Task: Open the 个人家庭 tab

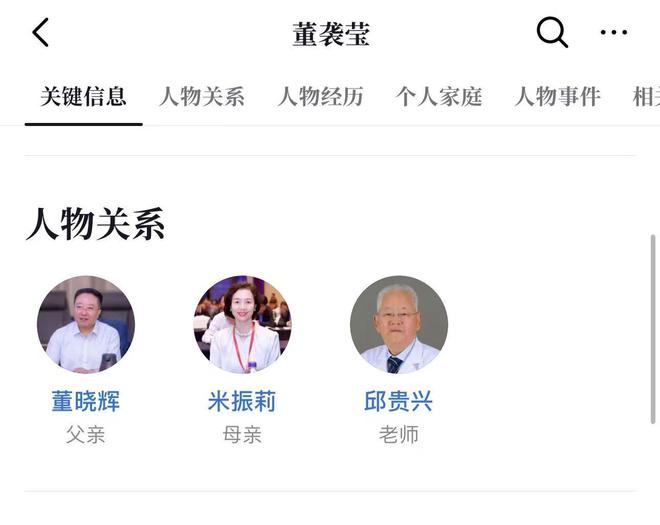Action: pos(439,97)
